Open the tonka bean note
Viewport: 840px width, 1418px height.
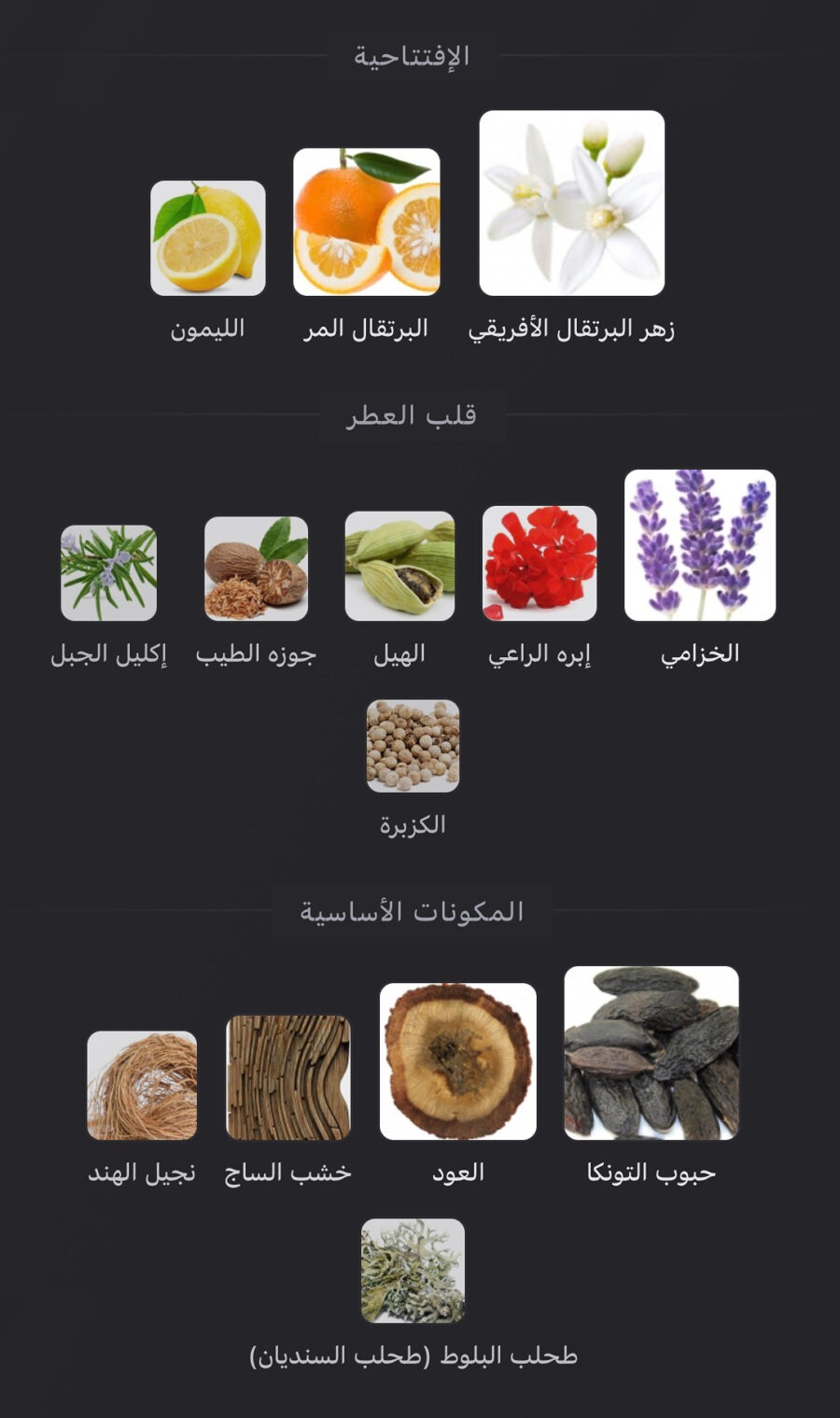tap(651, 1053)
